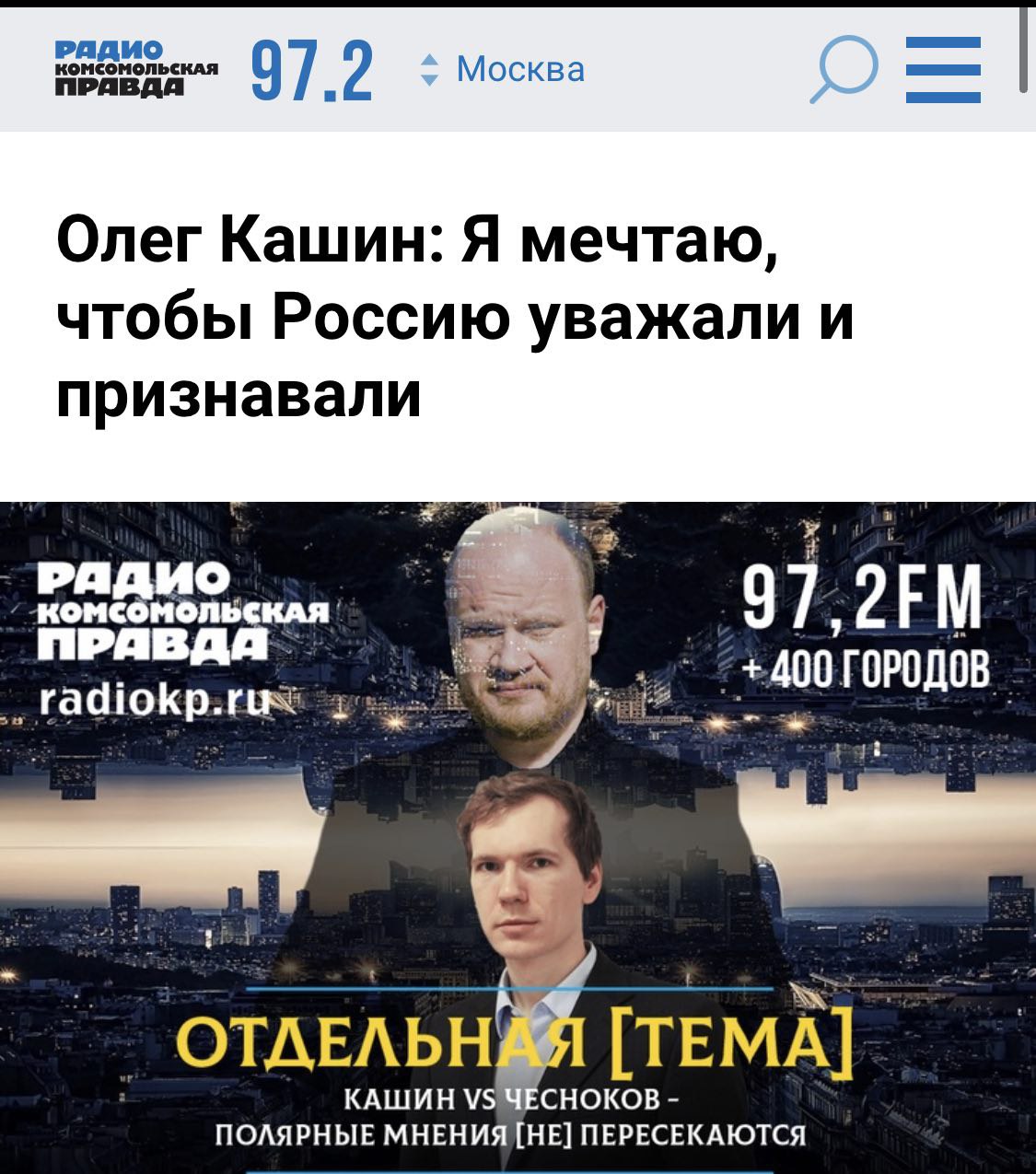Go to the Радио Комсомольская Правда homepage logo
The width and height of the screenshot is (1036, 1174).
click(x=136, y=70)
